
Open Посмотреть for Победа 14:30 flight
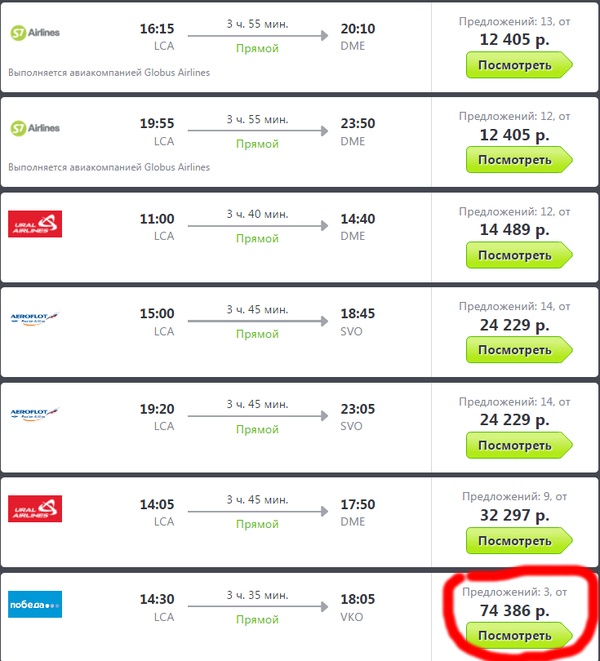516,636
